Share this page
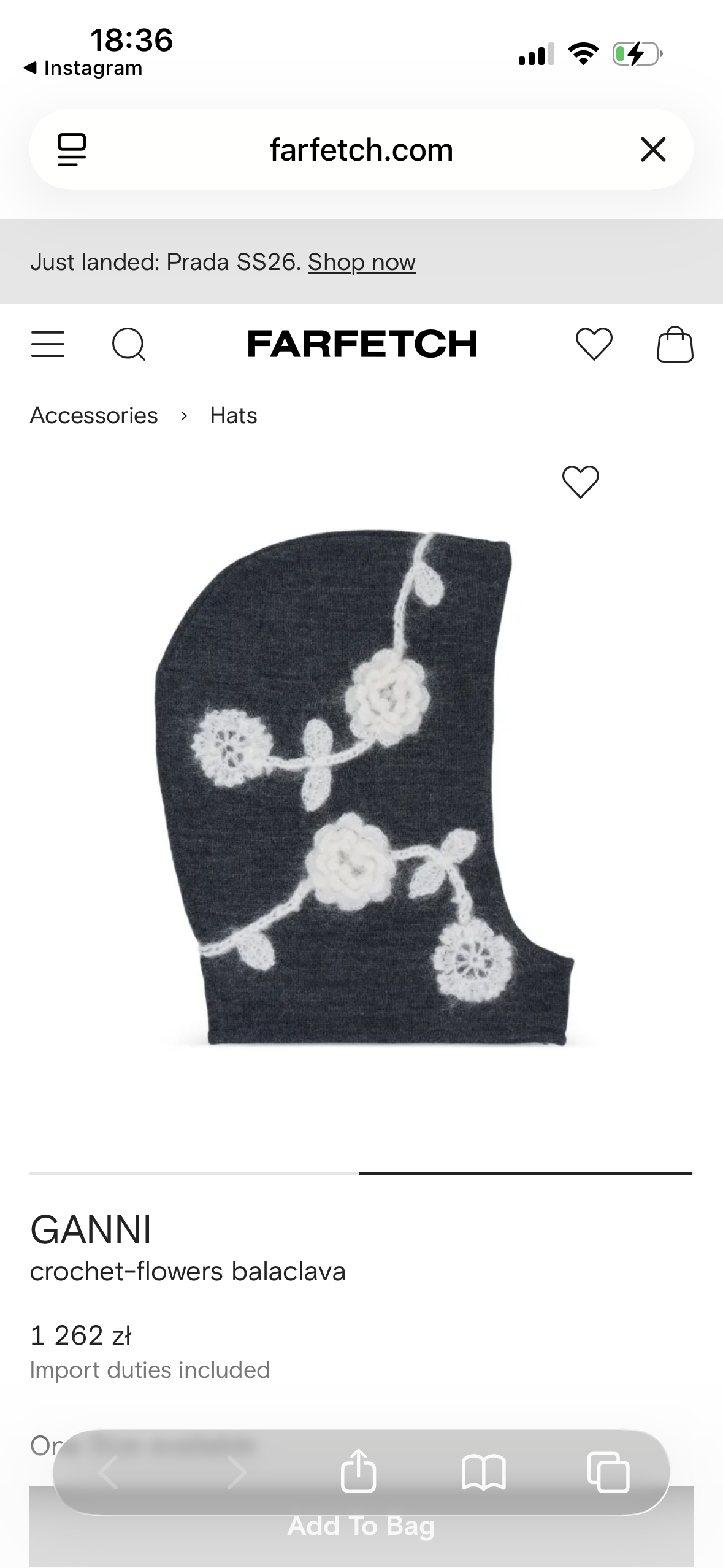Viewport: 723px width, 1568px height. tap(358, 1471)
